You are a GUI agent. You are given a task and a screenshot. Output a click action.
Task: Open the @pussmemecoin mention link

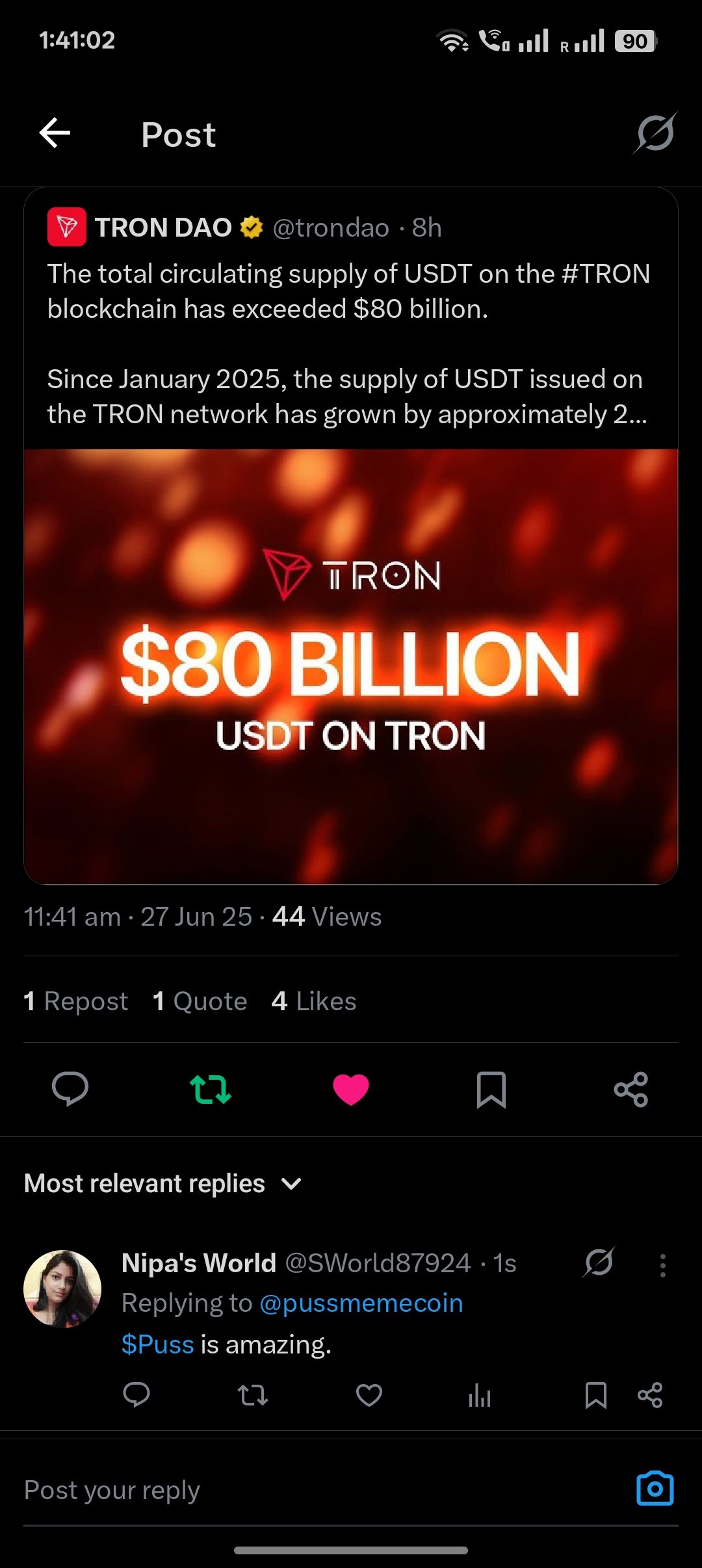click(361, 1303)
